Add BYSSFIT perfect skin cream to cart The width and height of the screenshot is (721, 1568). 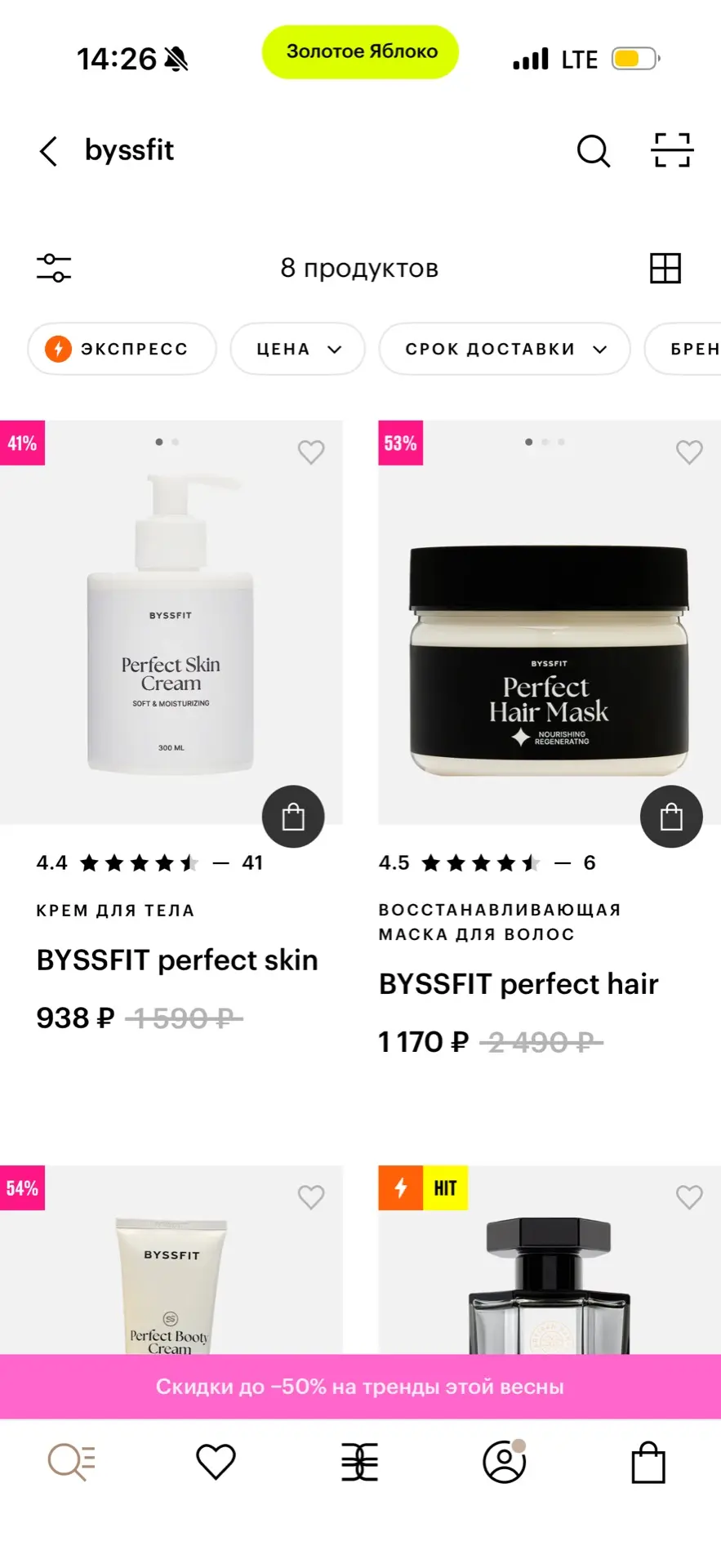(x=293, y=817)
